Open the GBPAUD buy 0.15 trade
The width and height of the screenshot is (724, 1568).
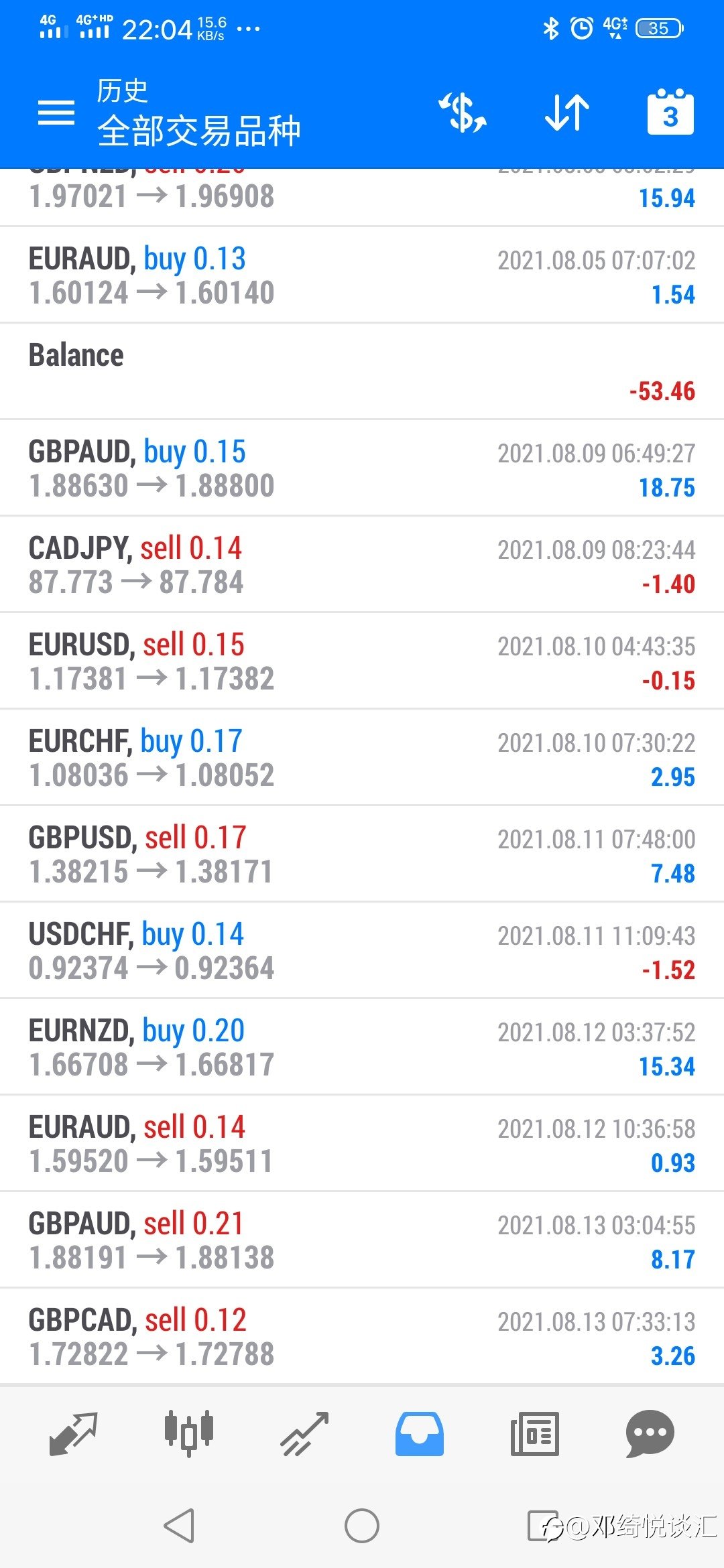click(x=362, y=468)
